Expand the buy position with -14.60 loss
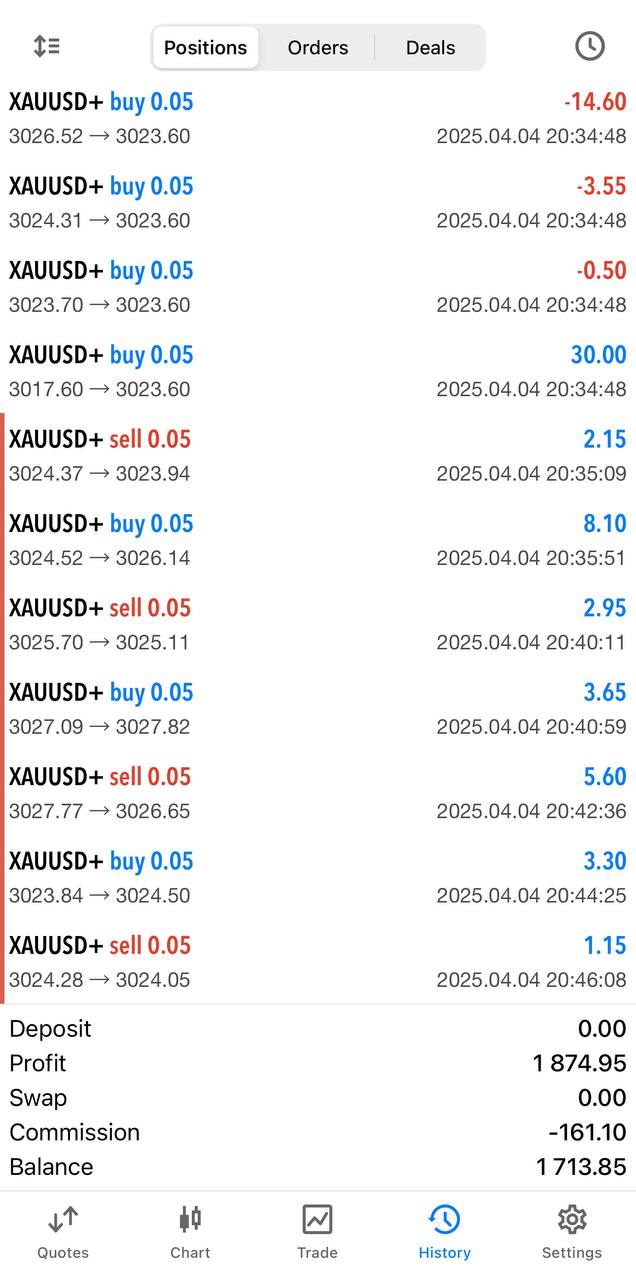 (318, 118)
